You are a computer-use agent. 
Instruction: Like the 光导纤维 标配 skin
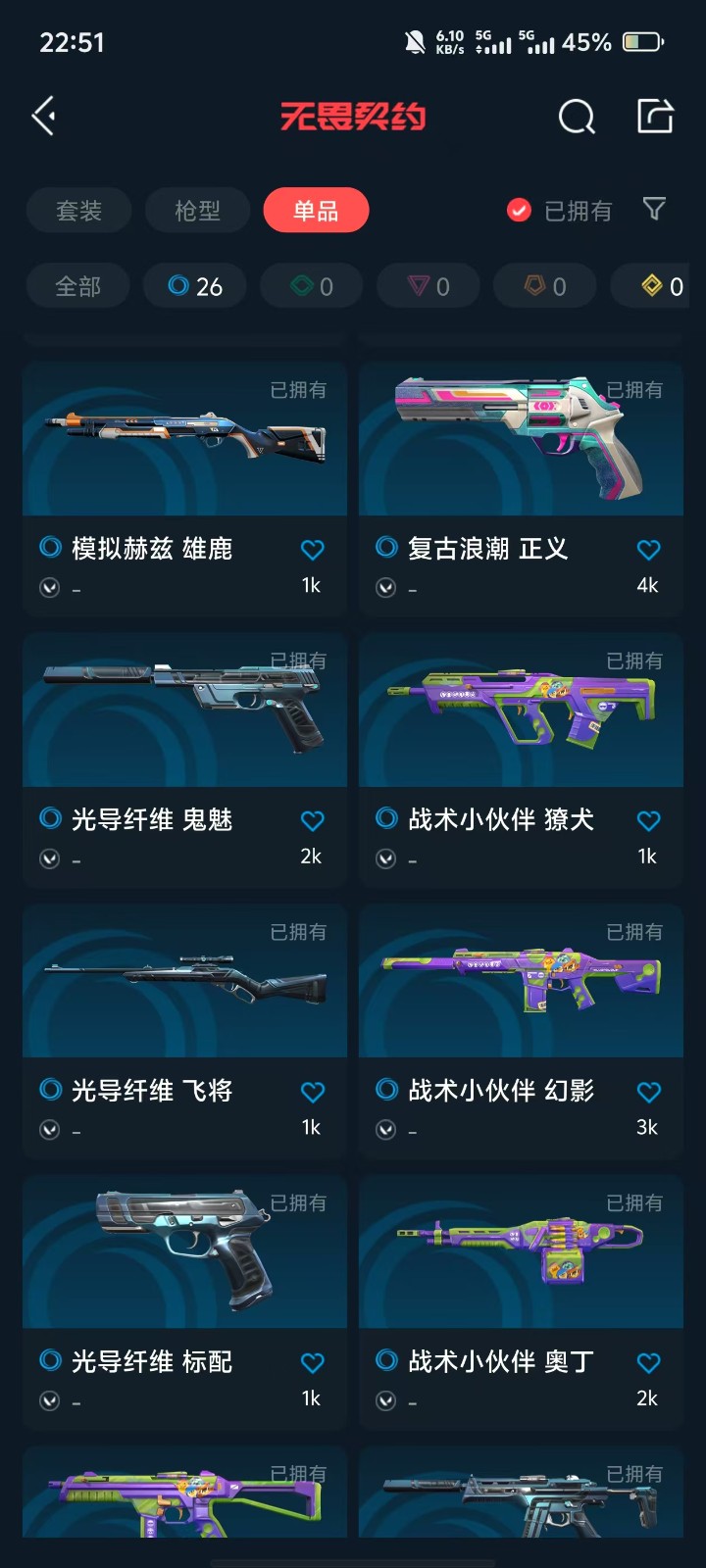pos(312,1363)
